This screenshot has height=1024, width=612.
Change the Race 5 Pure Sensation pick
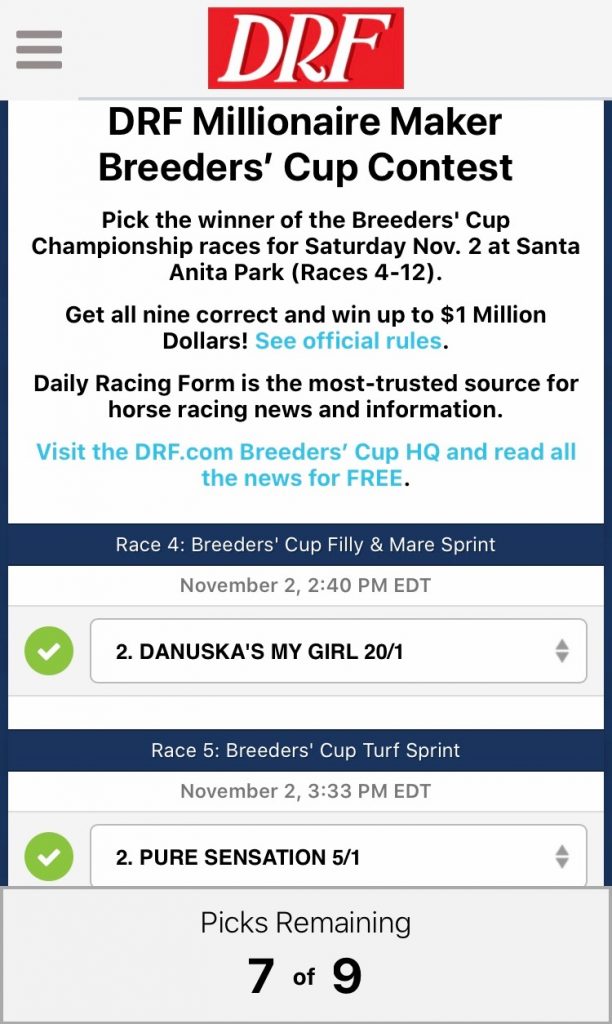pos(338,856)
